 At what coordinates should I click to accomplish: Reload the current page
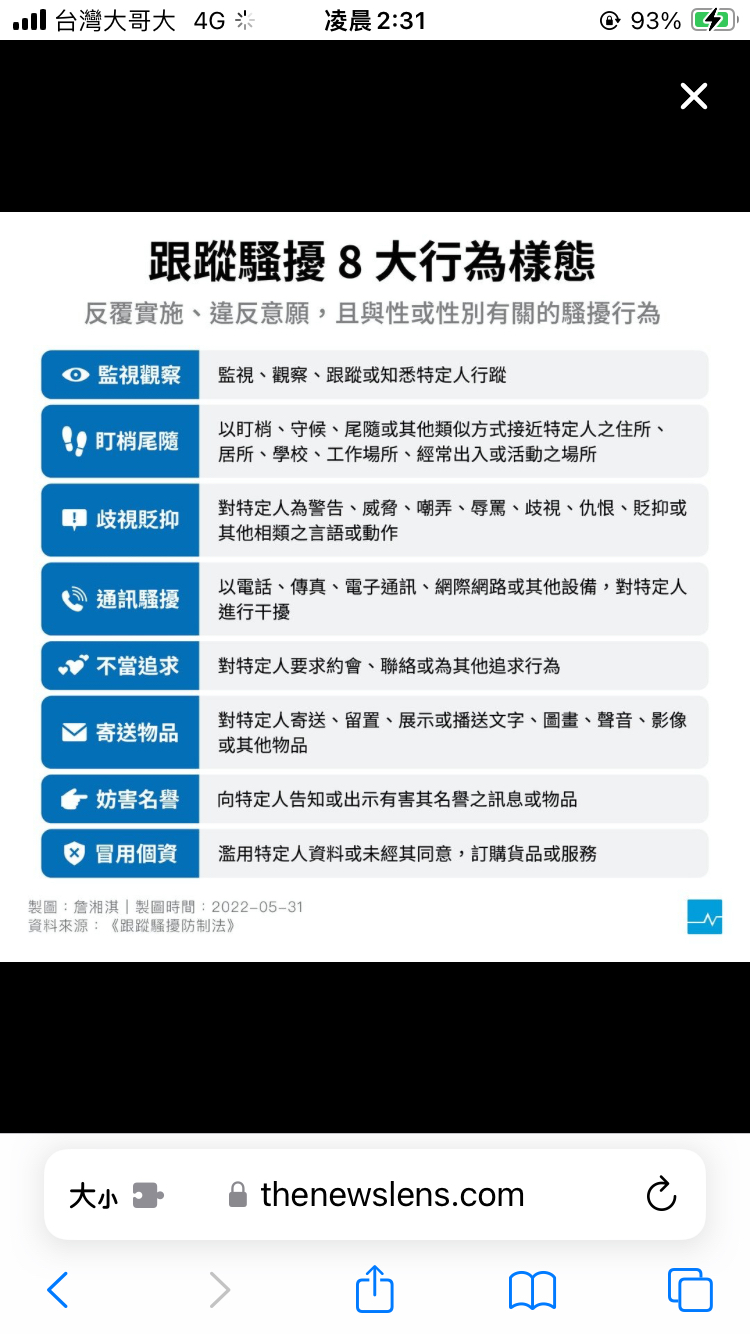[x=661, y=1194]
